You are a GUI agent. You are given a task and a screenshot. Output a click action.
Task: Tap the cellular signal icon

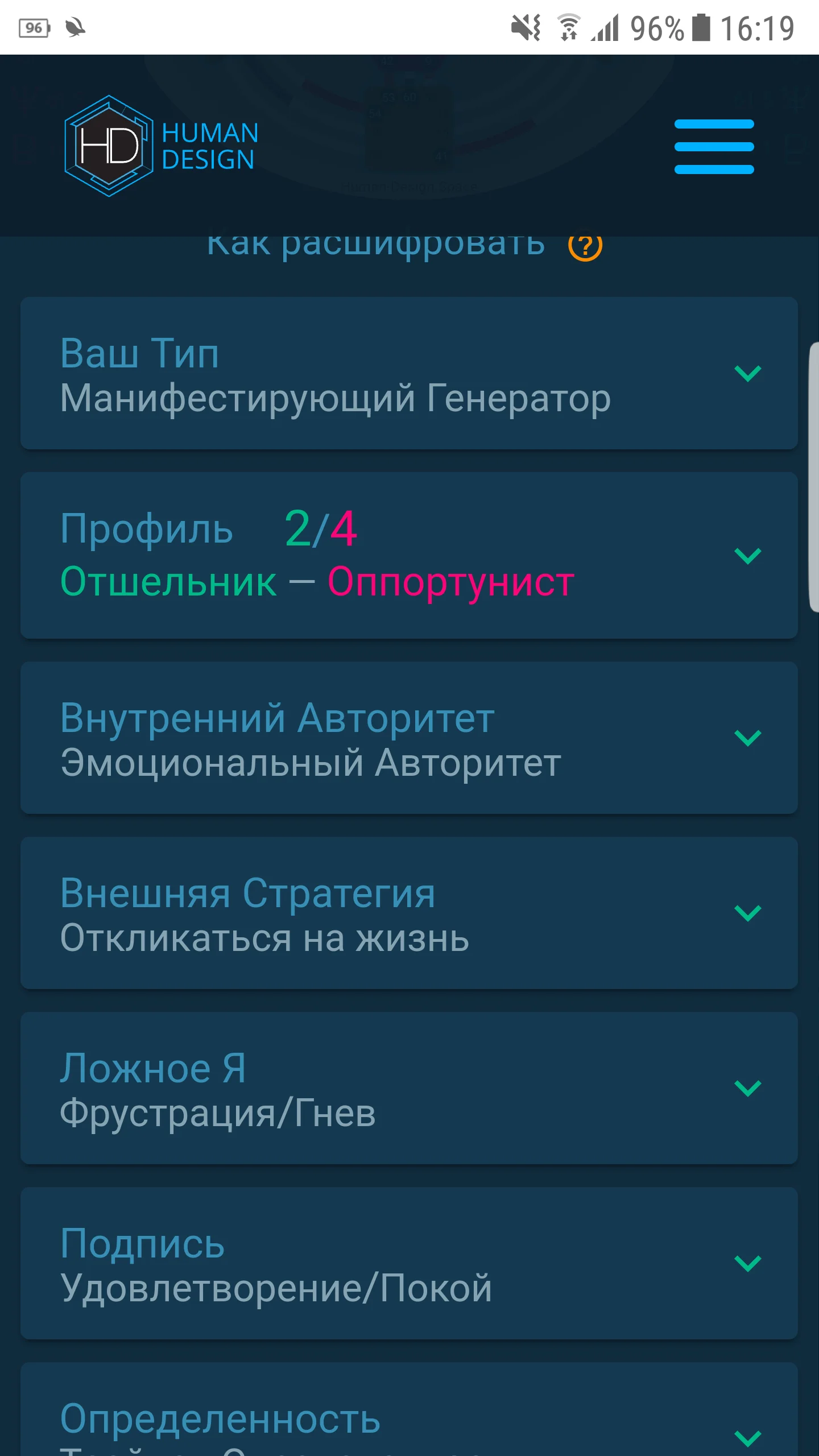(605, 27)
